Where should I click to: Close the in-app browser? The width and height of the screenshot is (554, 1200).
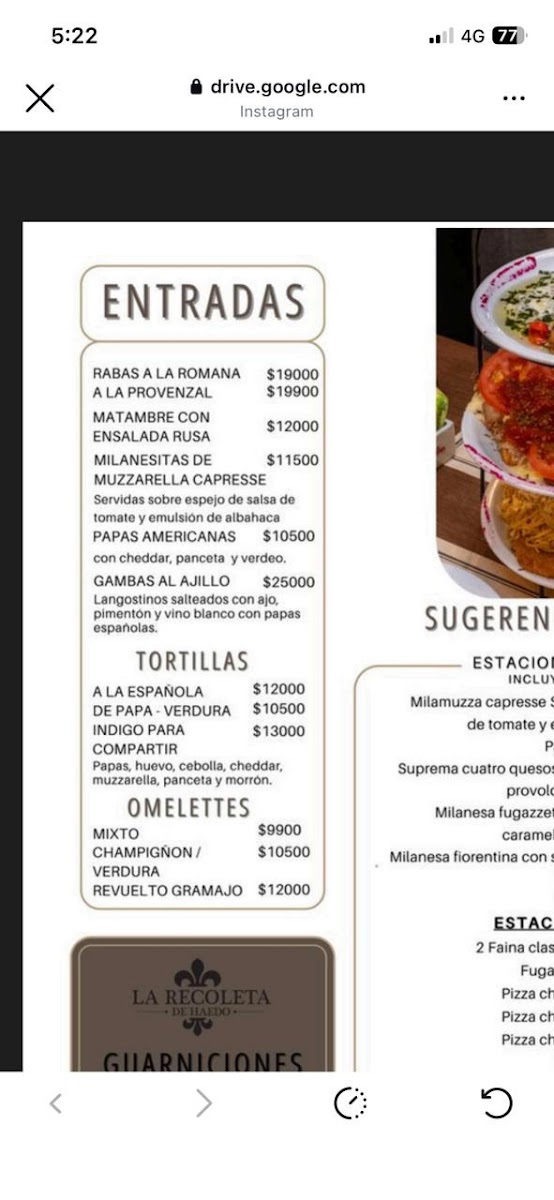[x=40, y=98]
